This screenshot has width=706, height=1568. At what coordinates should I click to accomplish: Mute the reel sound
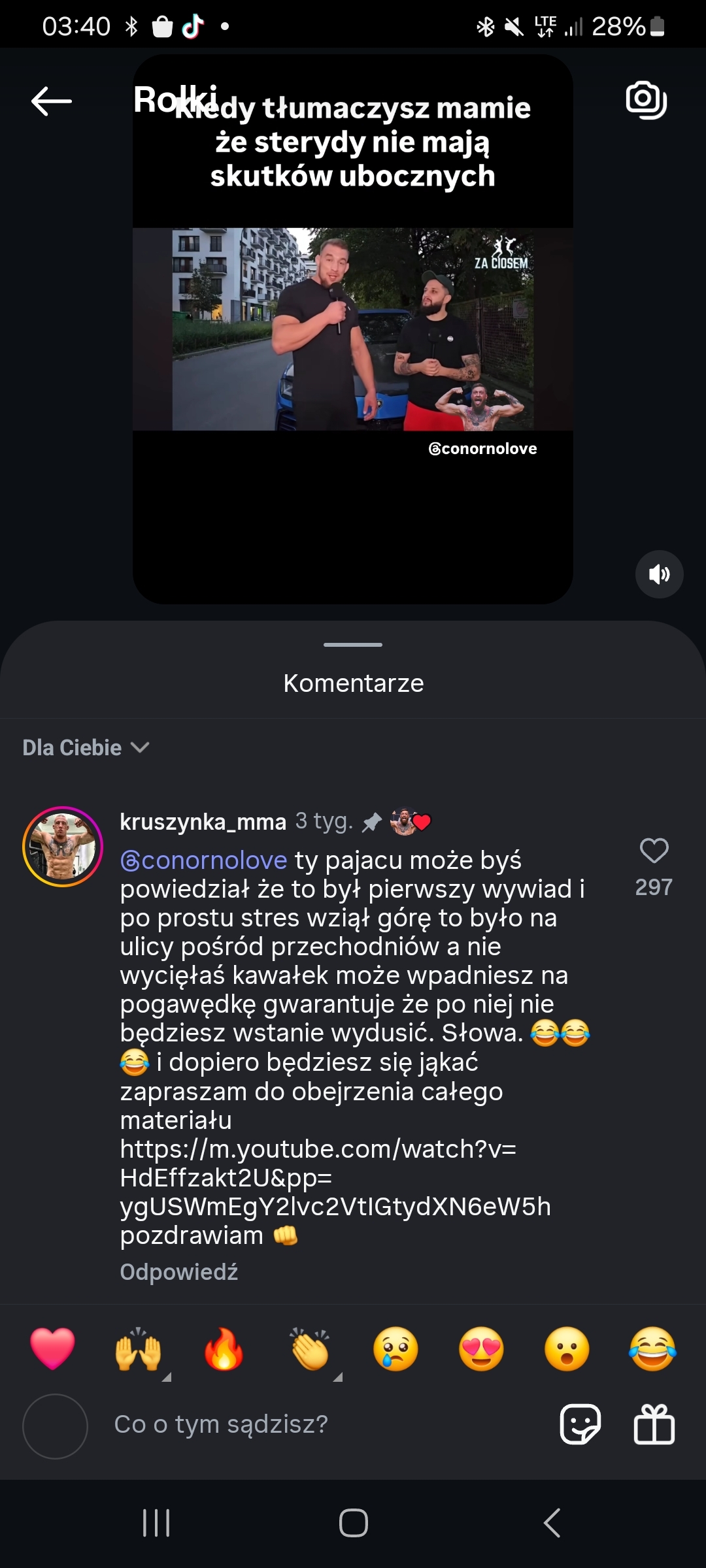[659, 574]
